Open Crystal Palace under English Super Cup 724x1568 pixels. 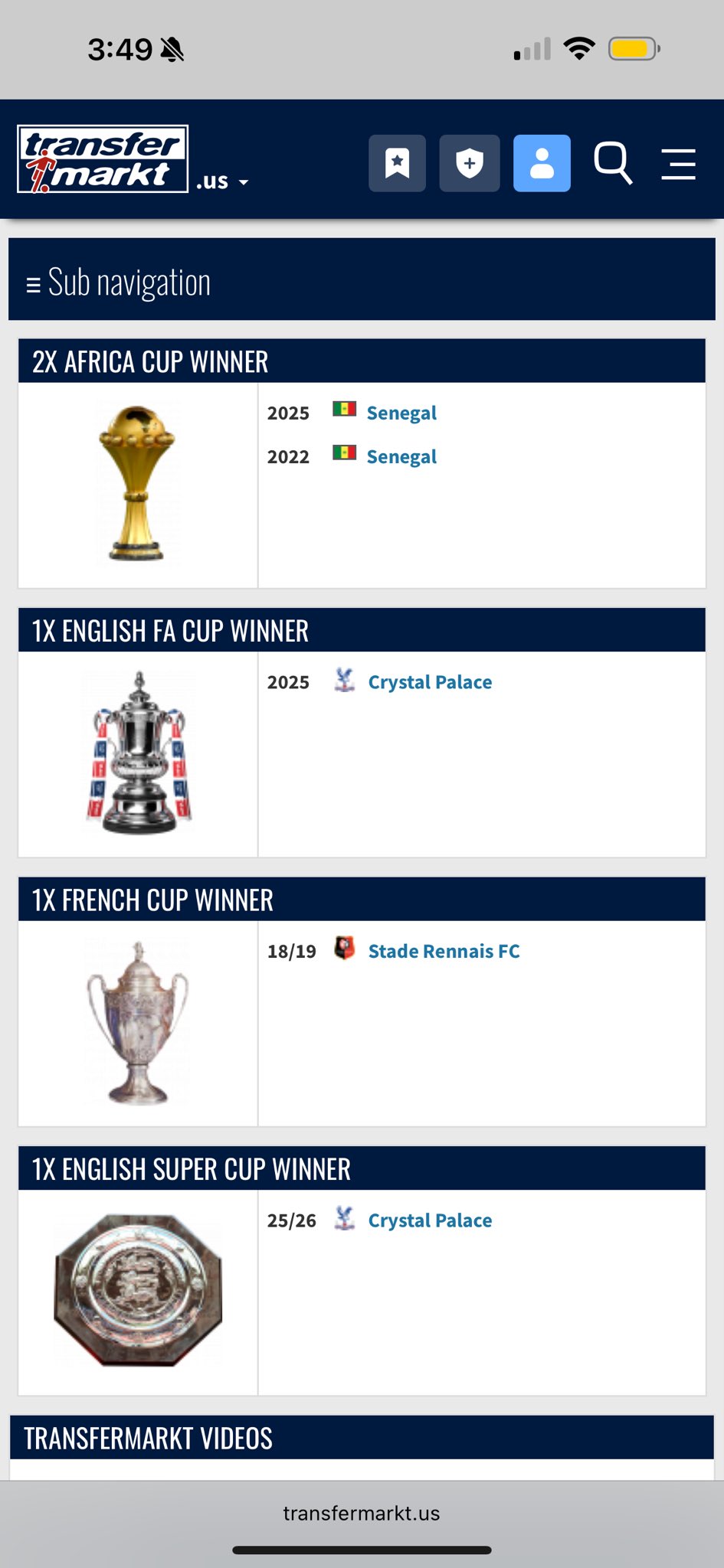point(430,1220)
